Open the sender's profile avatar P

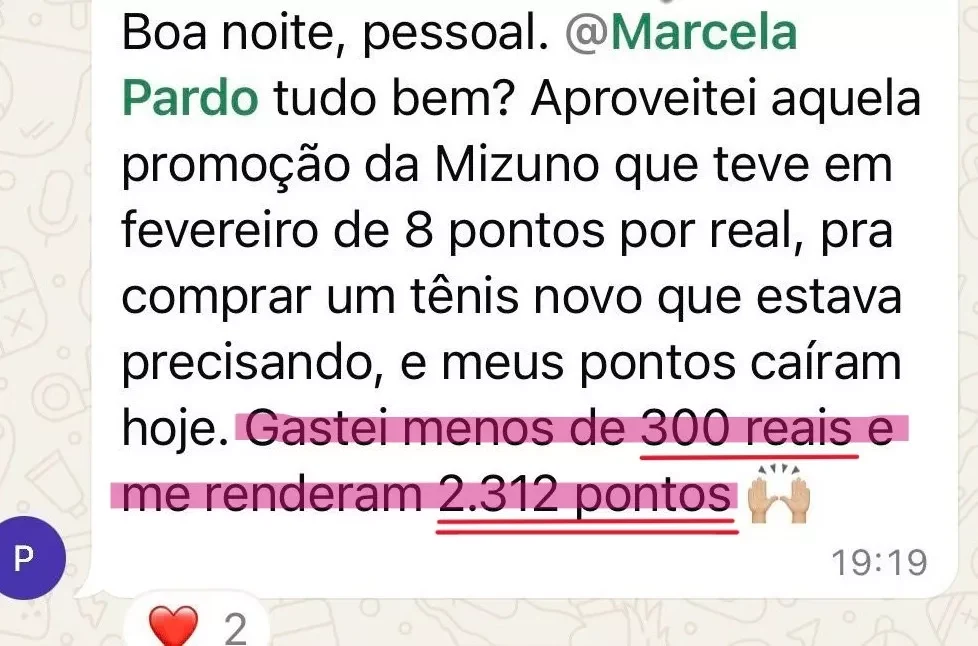25,558
